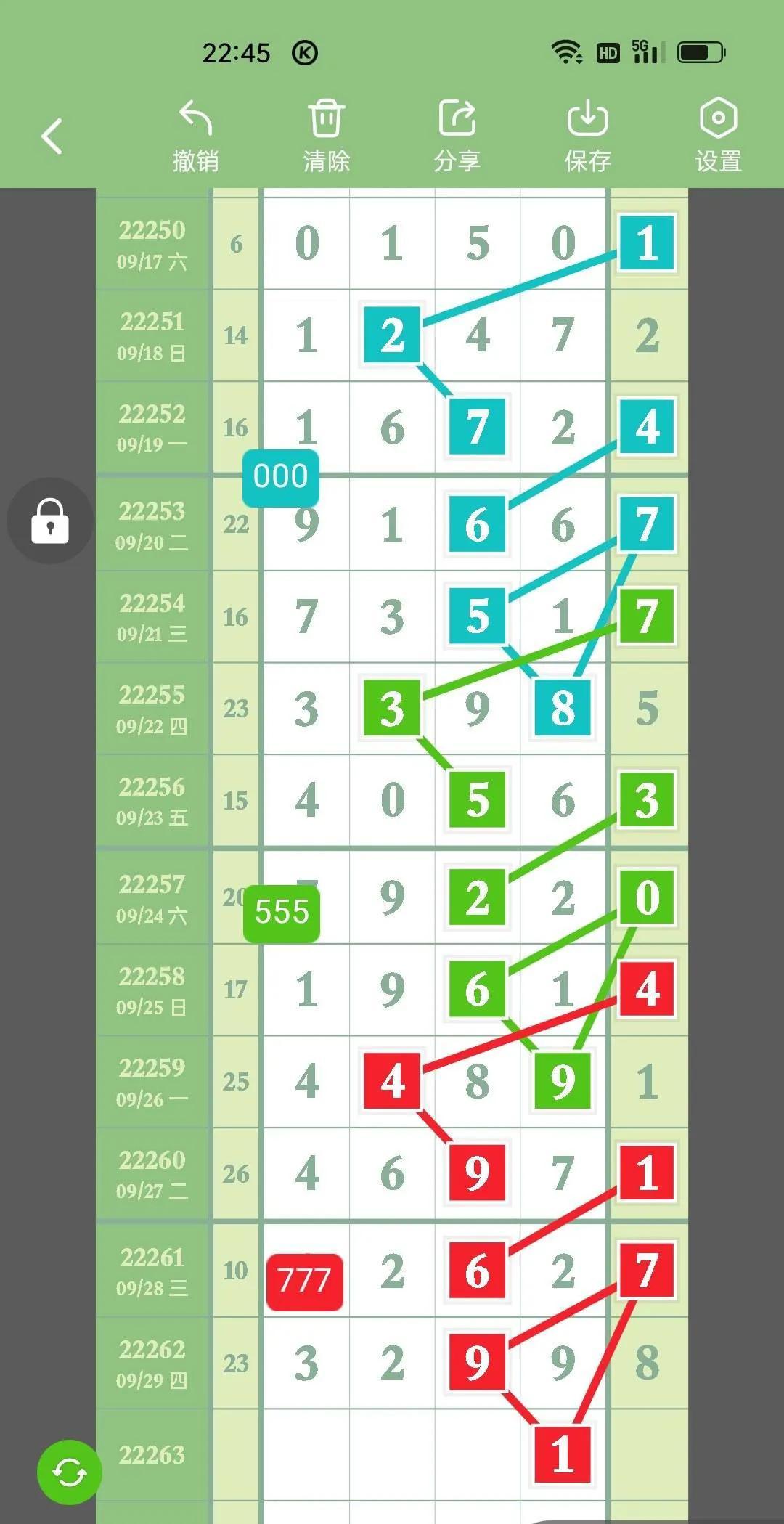The height and width of the screenshot is (1524, 784).
Task: Open 设置 settings
Action: (718, 136)
